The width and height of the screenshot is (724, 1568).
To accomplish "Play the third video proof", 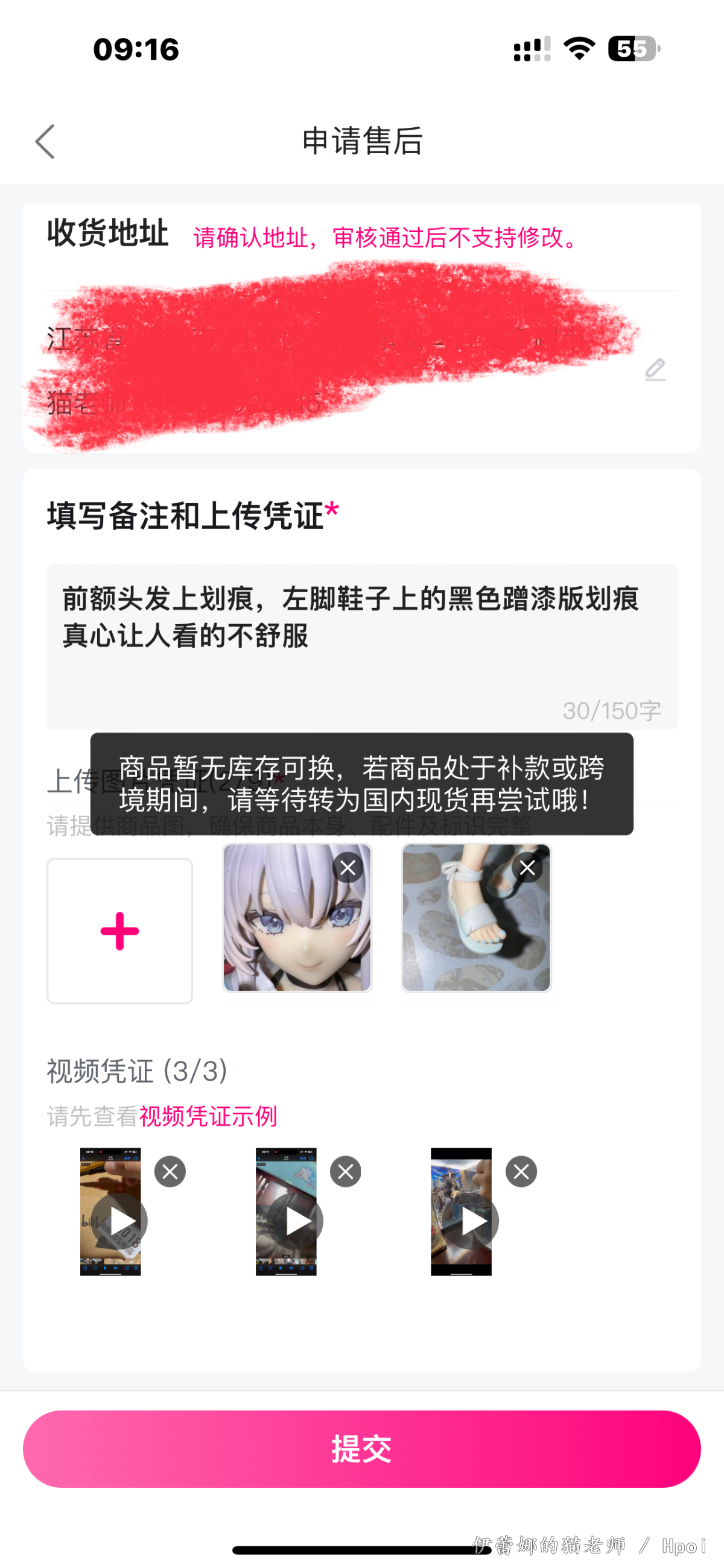I will (x=471, y=1221).
